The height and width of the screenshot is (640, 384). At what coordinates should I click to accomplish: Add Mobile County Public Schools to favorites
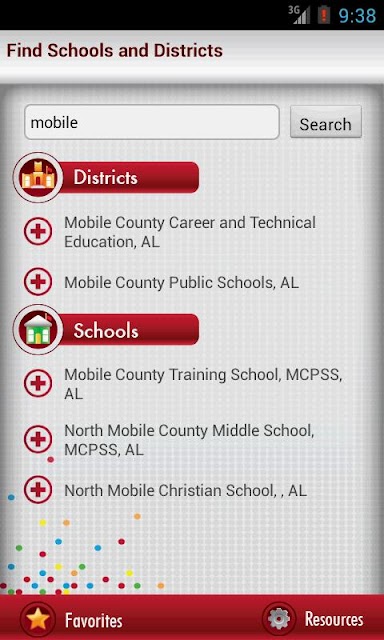(38, 282)
